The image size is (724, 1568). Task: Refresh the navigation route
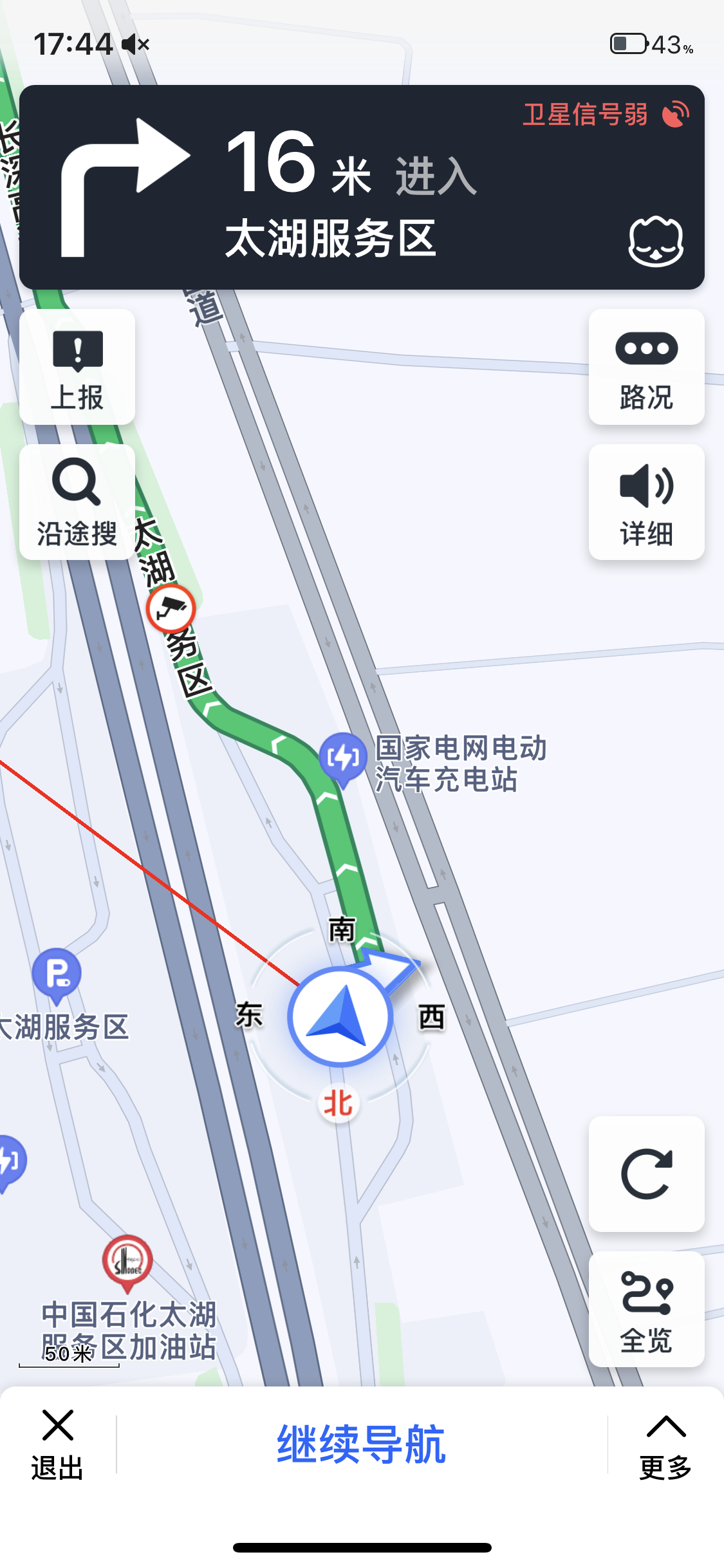pos(646,1174)
